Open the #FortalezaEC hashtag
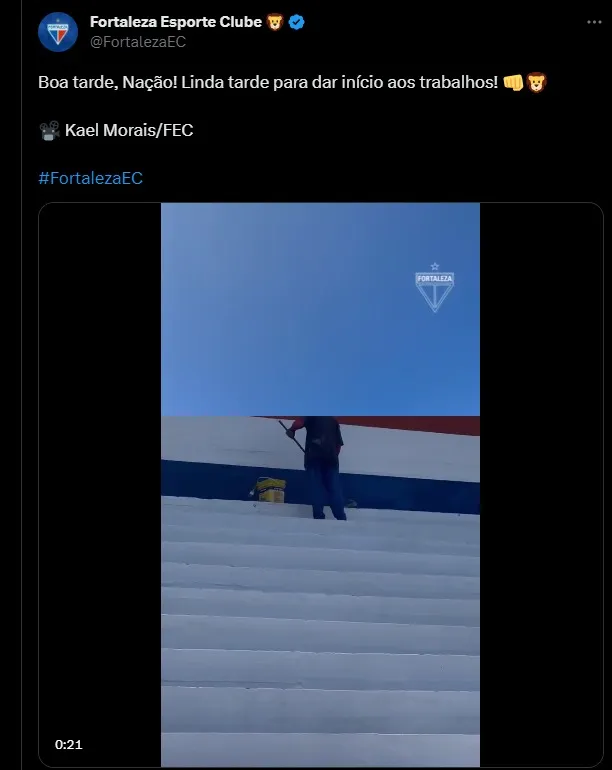Viewport: 612px width, 770px height. coord(90,178)
